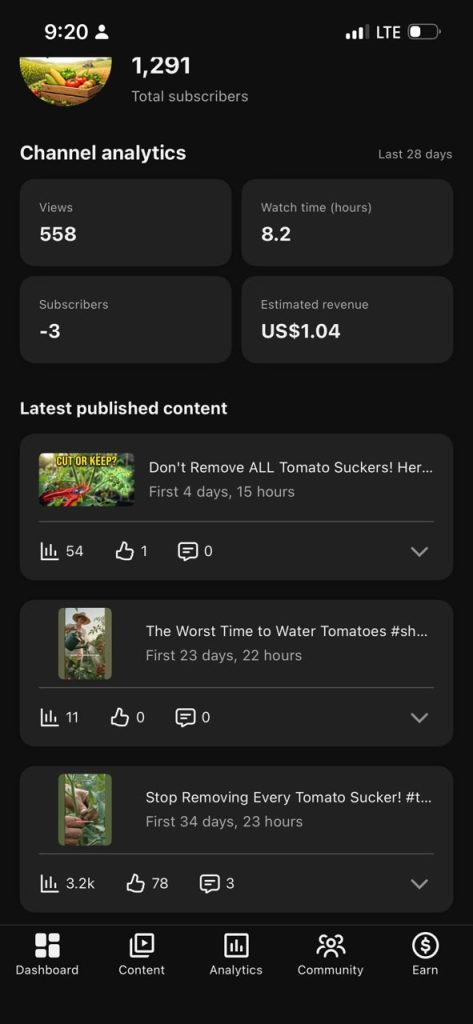Screen dimensions: 473x1024
Task: Open the Views analytics card
Action: 125,222
